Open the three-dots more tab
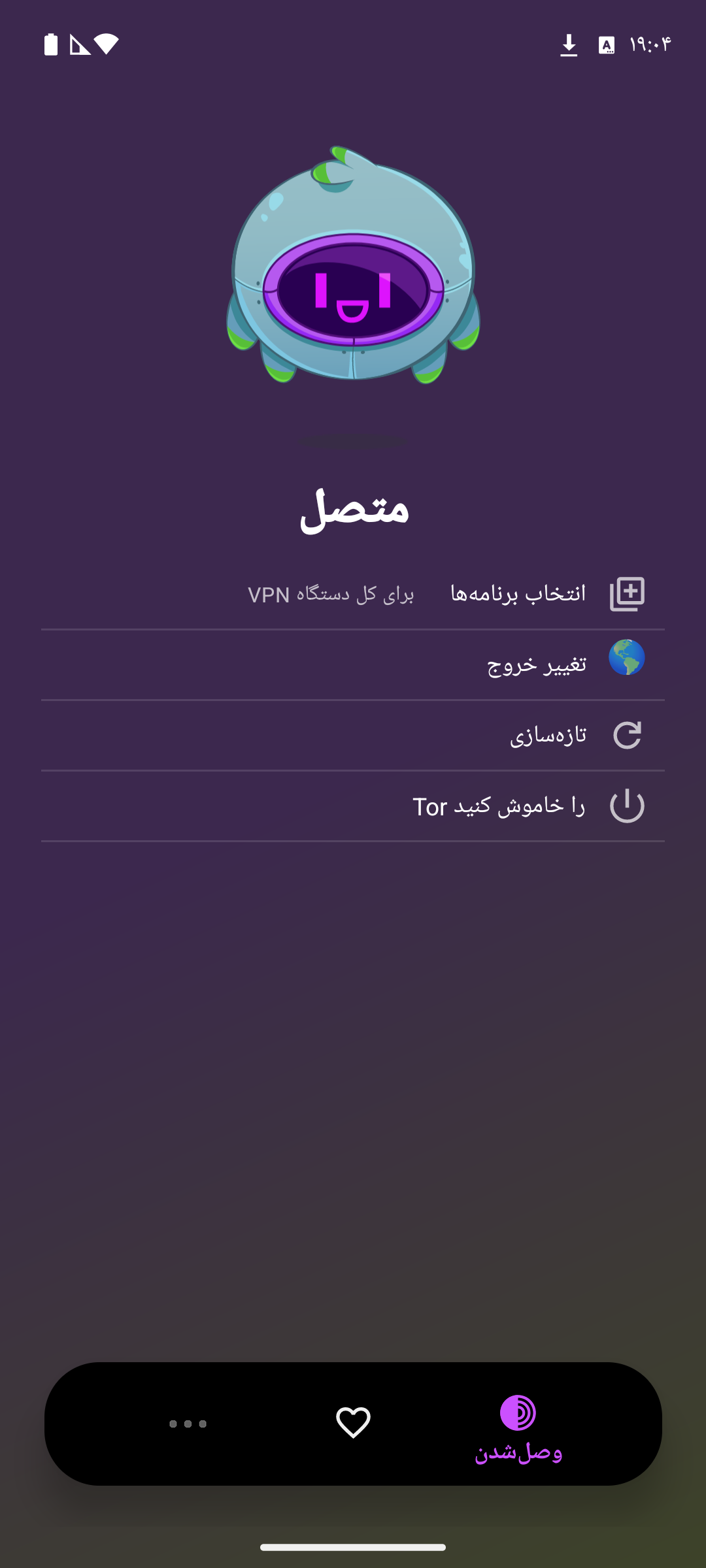 [x=188, y=1424]
